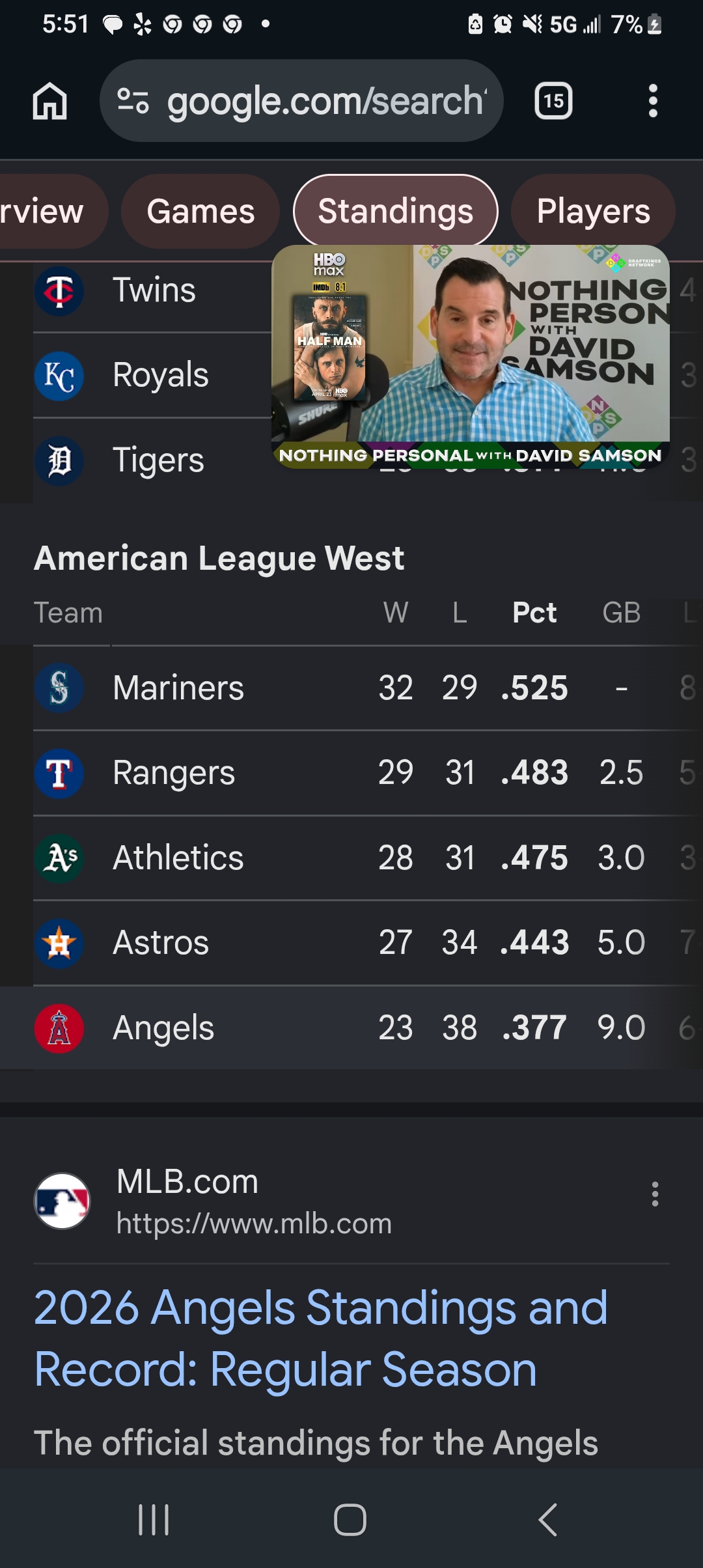Switch to the Games tab
Image resolution: width=703 pixels, height=1568 pixels.
(200, 211)
